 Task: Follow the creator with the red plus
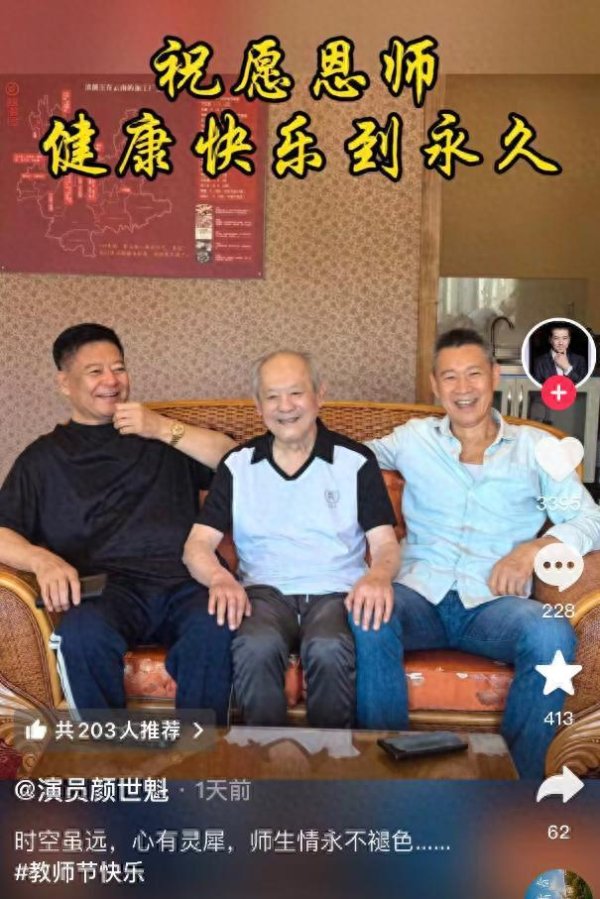pos(558,393)
